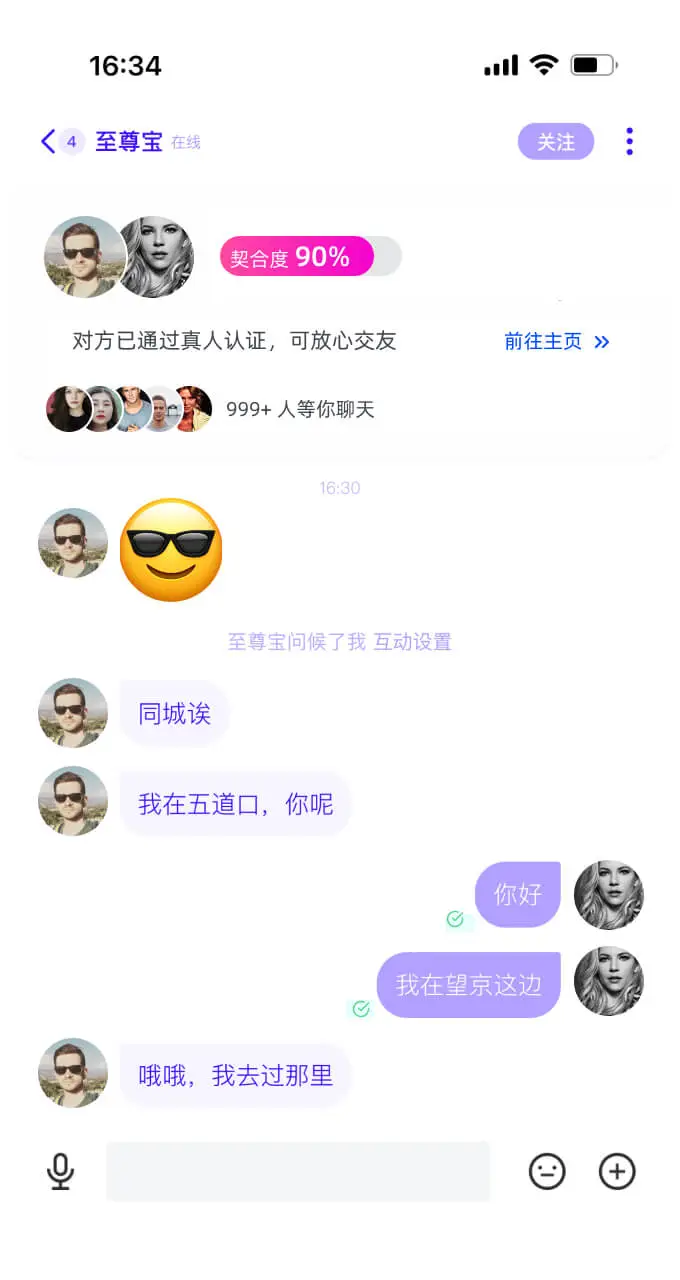This screenshot has width=680, height=1280.
Task: Open 互动设置 interaction settings
Action: [x=412, y=642]
